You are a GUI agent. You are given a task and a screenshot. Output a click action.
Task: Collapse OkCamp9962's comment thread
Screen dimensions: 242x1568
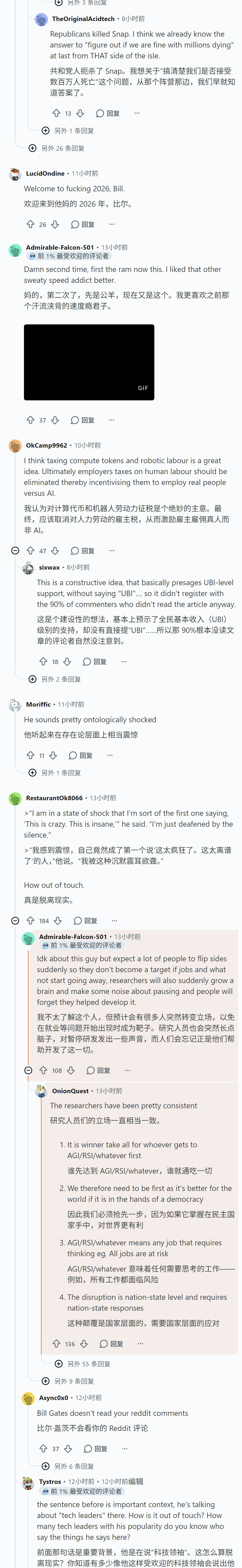pos(15,550)
